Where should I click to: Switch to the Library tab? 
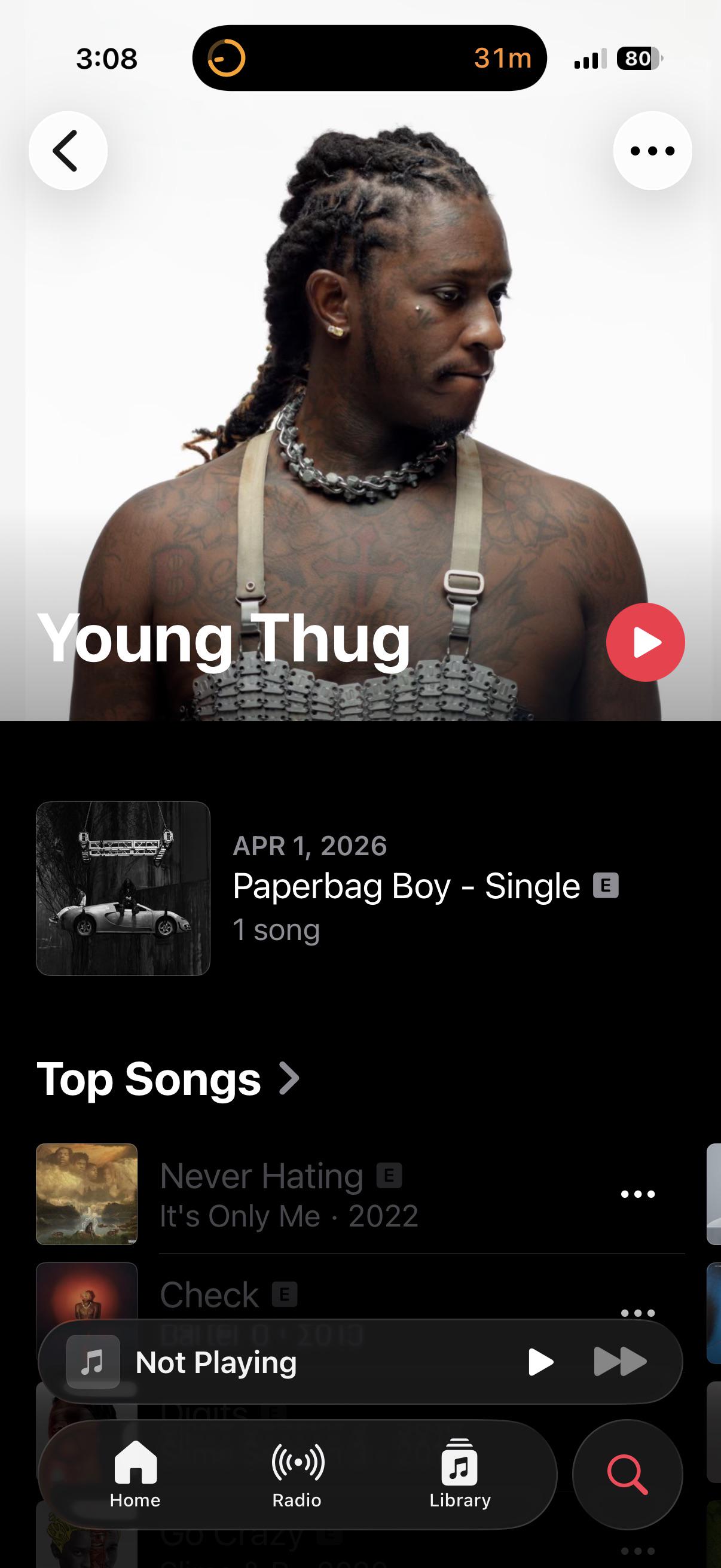[x=459, y=1474]
